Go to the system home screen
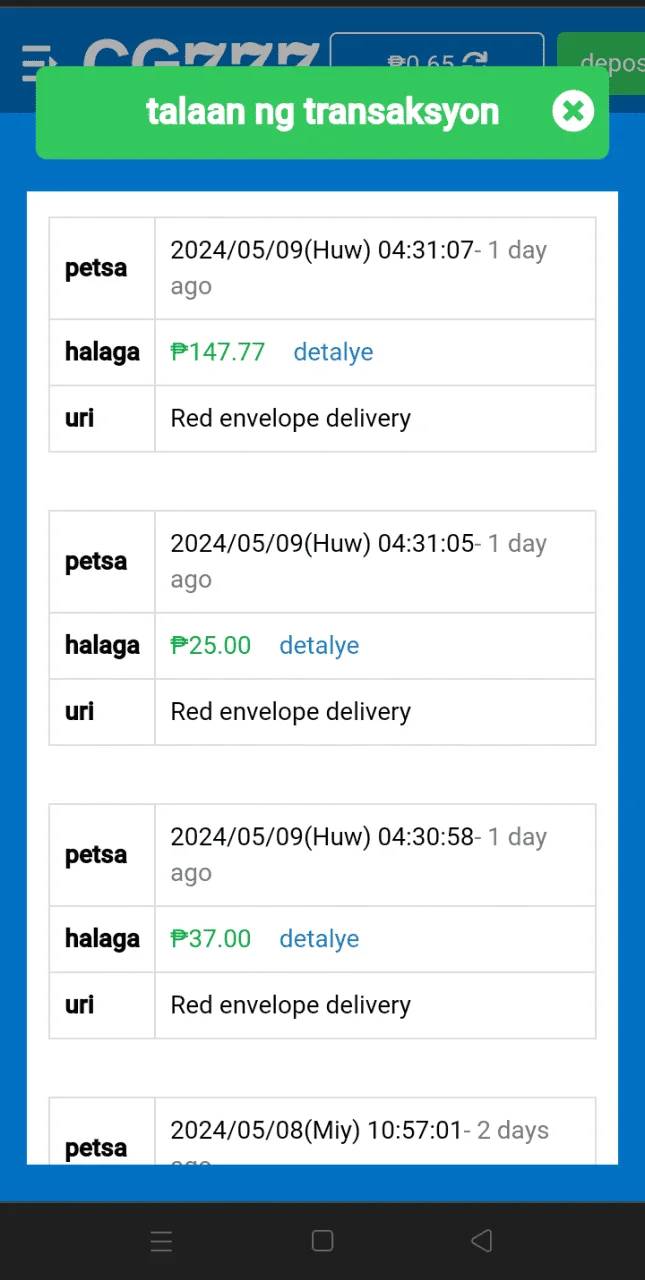 (322, 1241)
